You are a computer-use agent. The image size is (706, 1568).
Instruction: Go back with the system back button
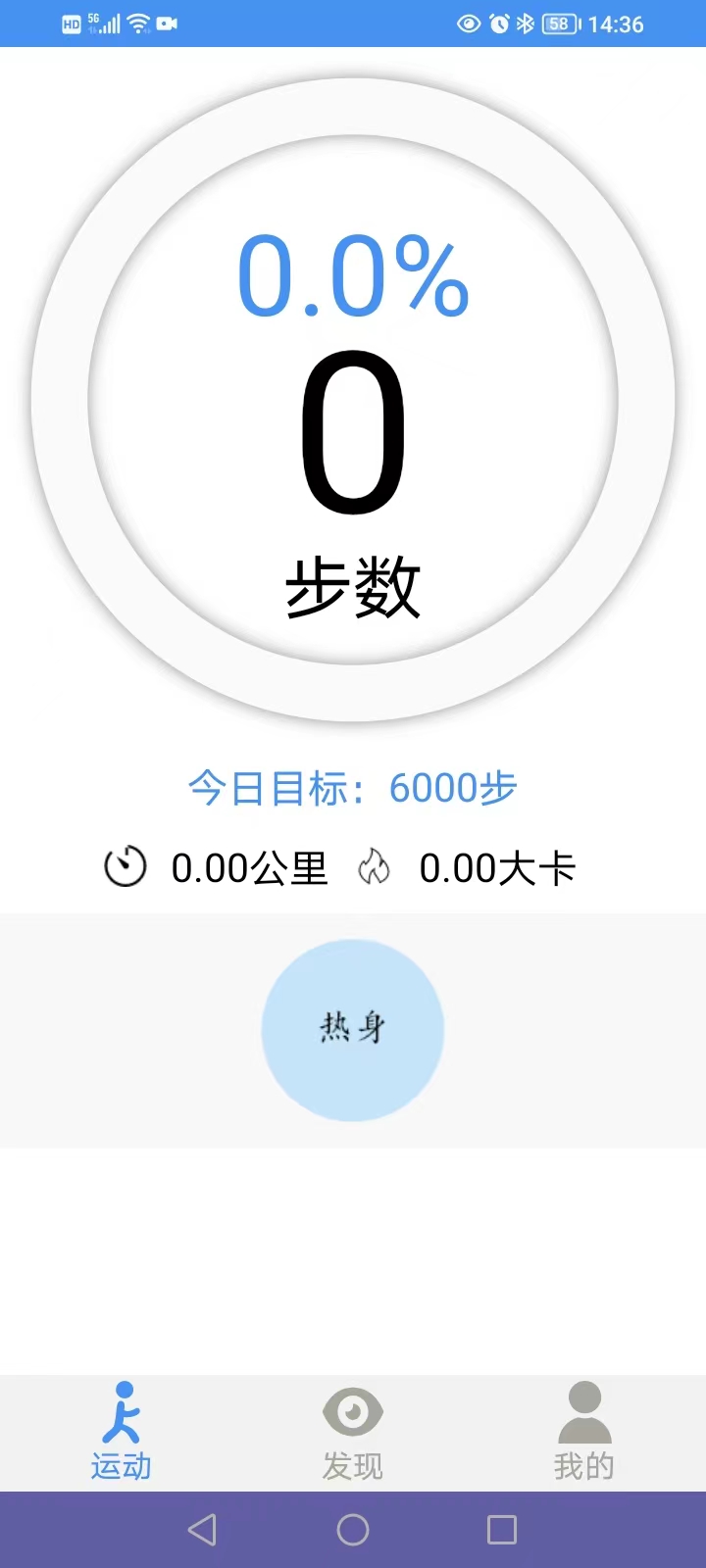click(202, 1530)
